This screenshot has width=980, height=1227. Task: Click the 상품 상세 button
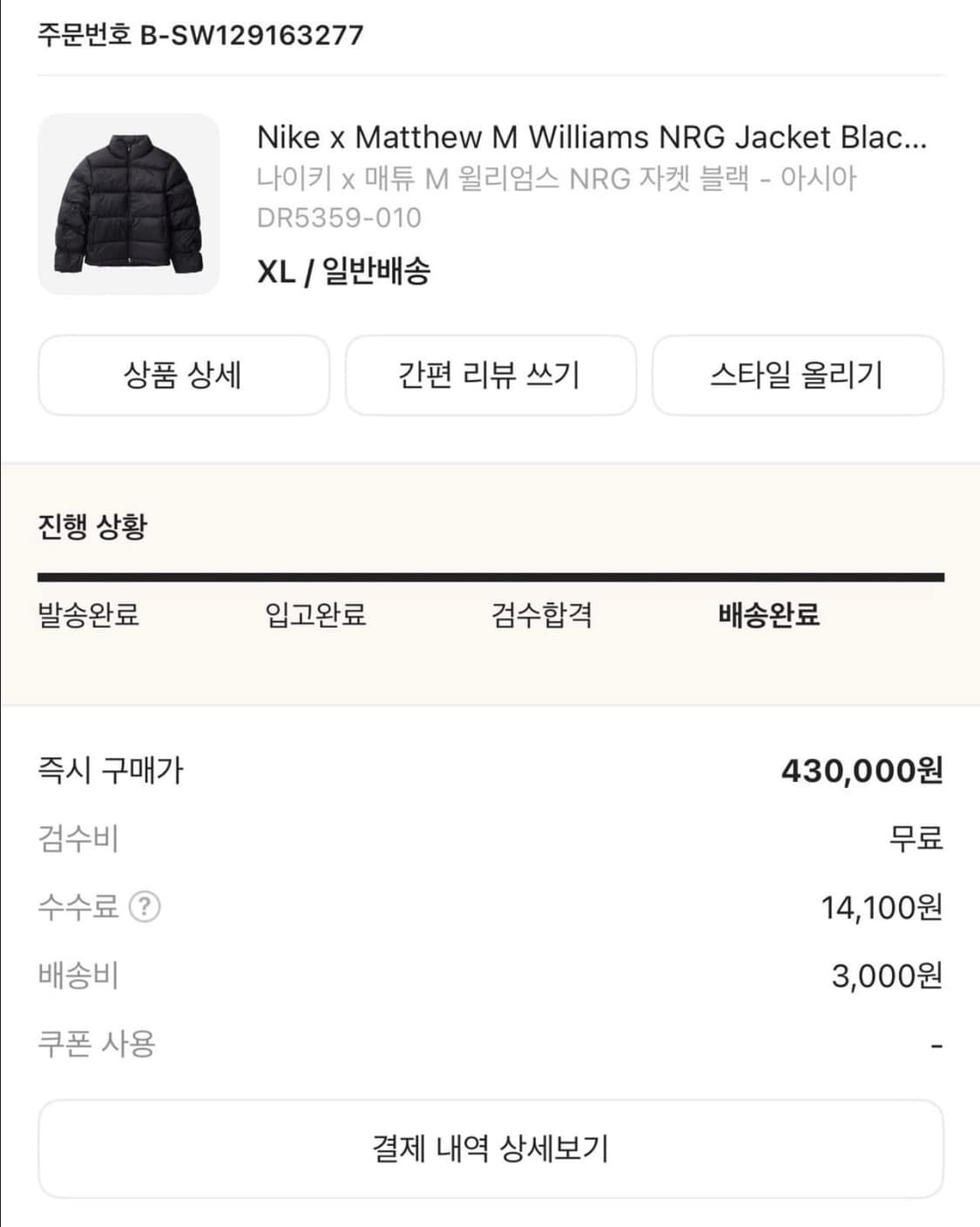tap(183, 375)
